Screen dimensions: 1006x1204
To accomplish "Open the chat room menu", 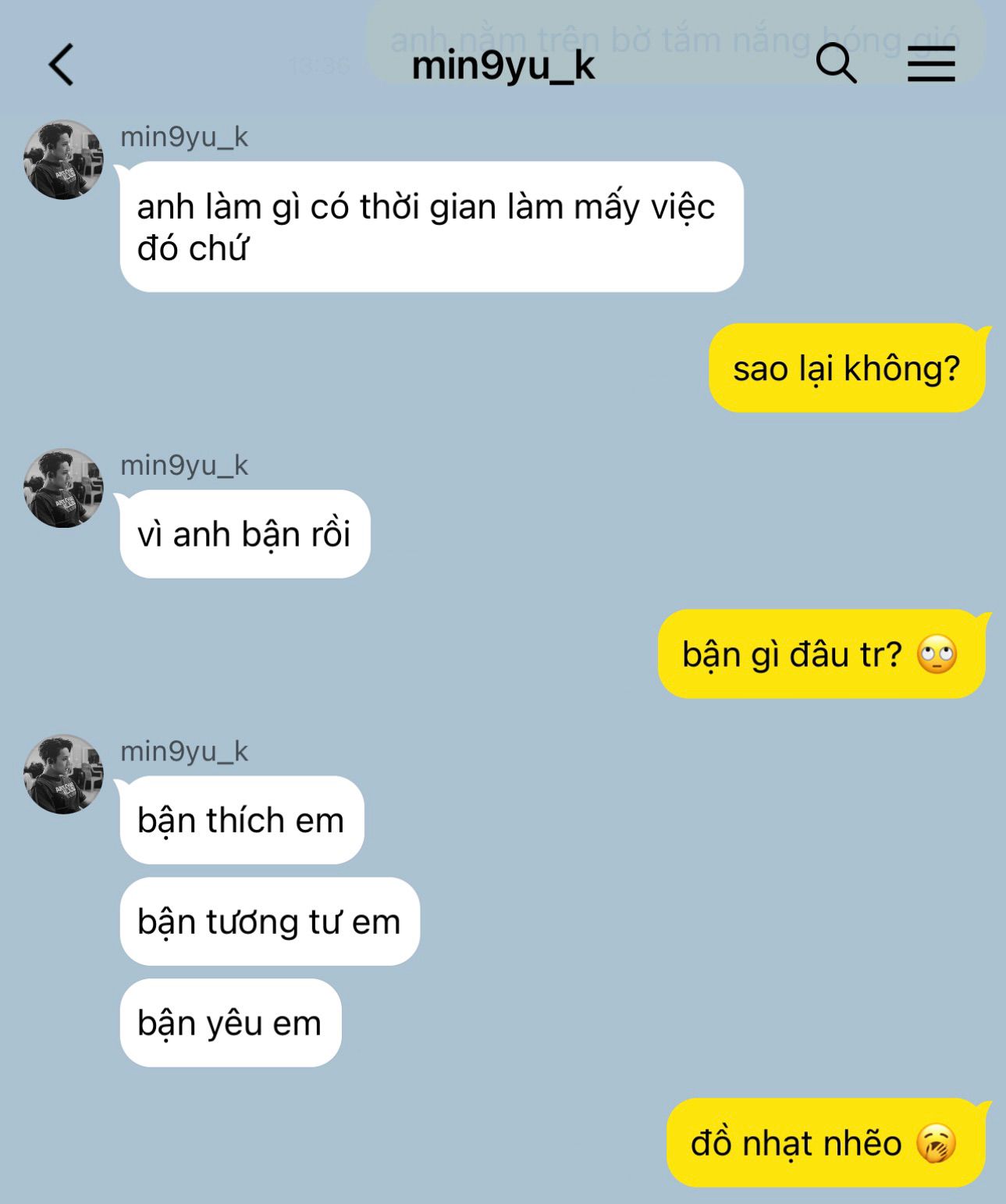I will tap(931, 63).
